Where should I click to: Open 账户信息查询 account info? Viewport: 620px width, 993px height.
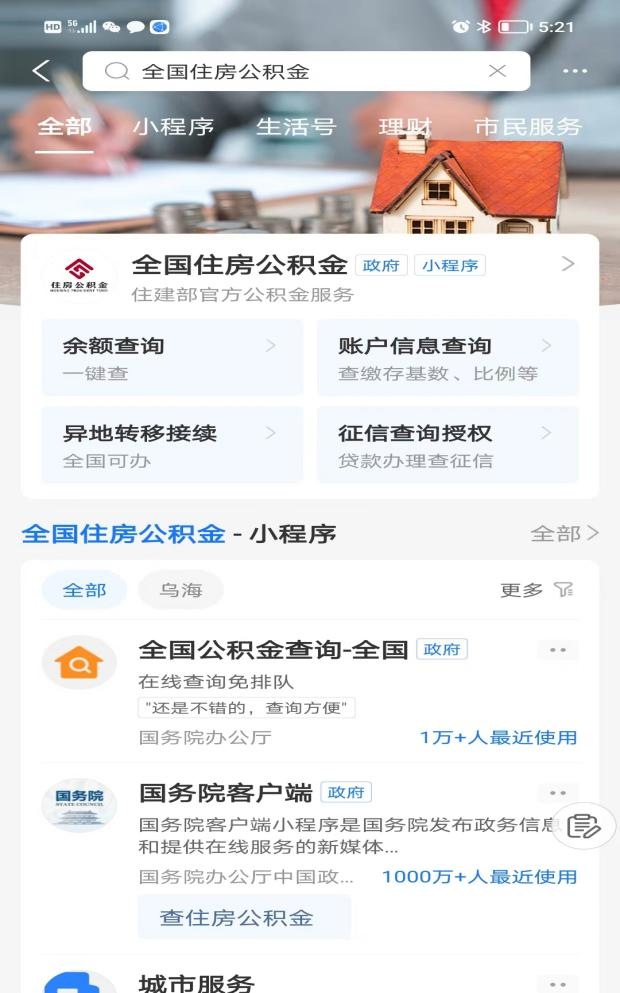point(447,358)
